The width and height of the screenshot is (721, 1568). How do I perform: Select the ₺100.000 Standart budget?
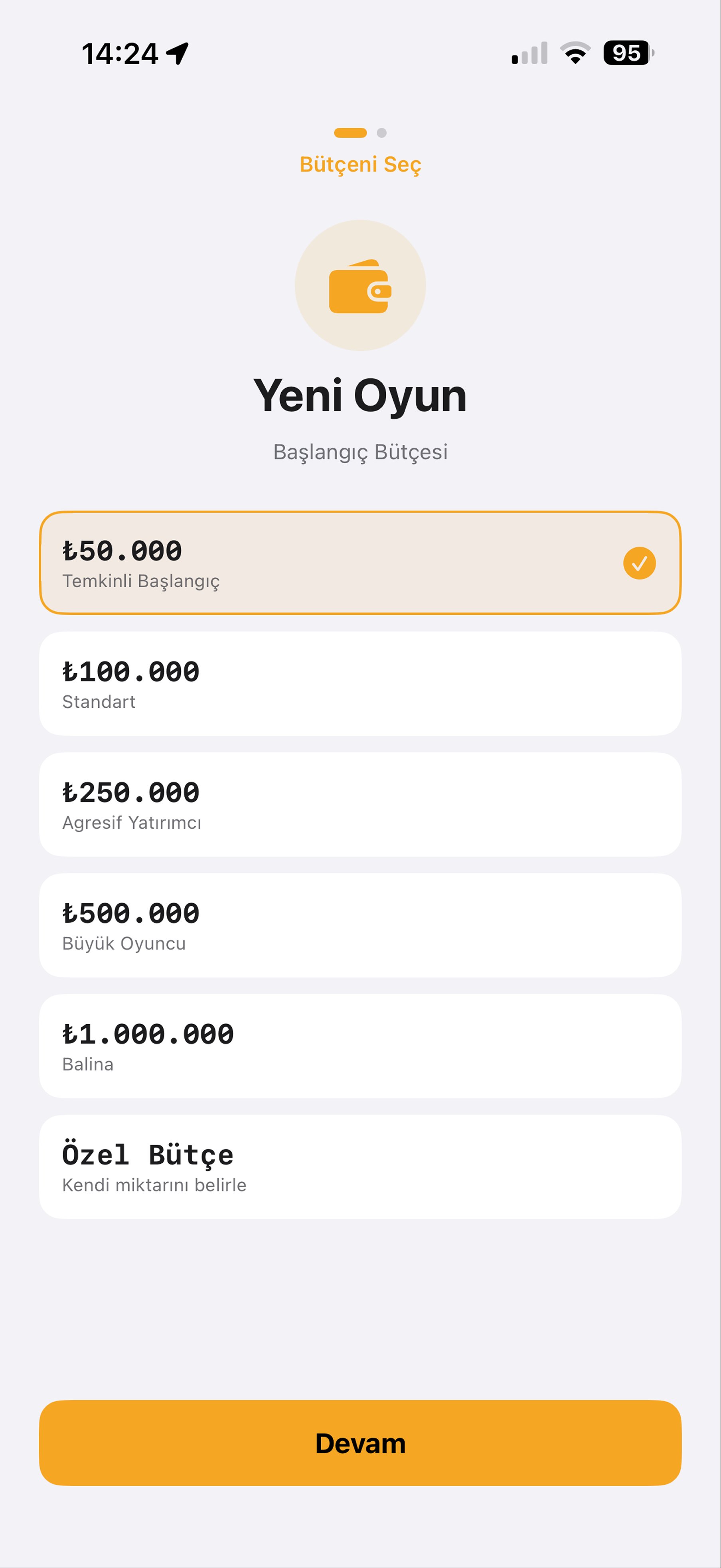click(x=361, y=683)
